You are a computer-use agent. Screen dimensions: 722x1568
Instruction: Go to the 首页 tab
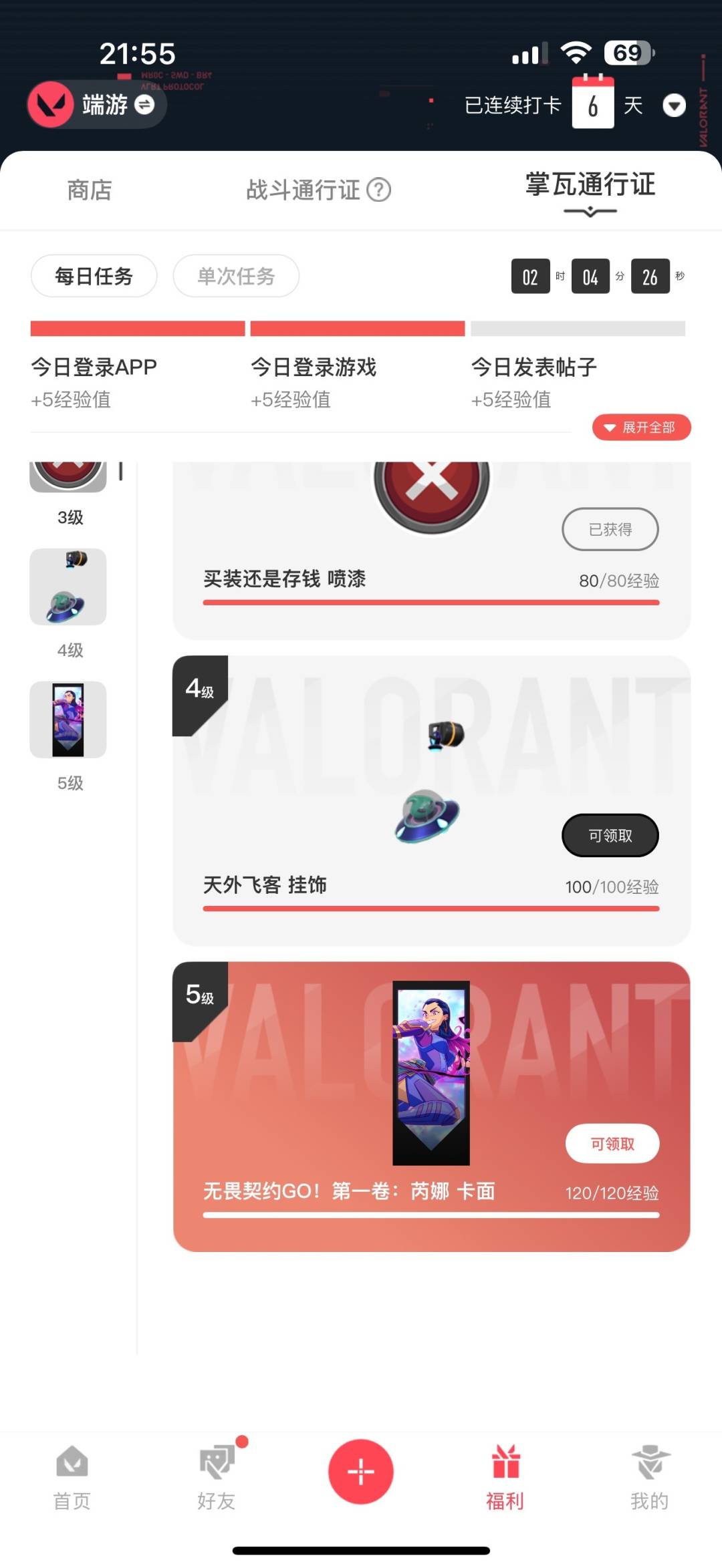pyautogui.click(x=72, y=1478)
